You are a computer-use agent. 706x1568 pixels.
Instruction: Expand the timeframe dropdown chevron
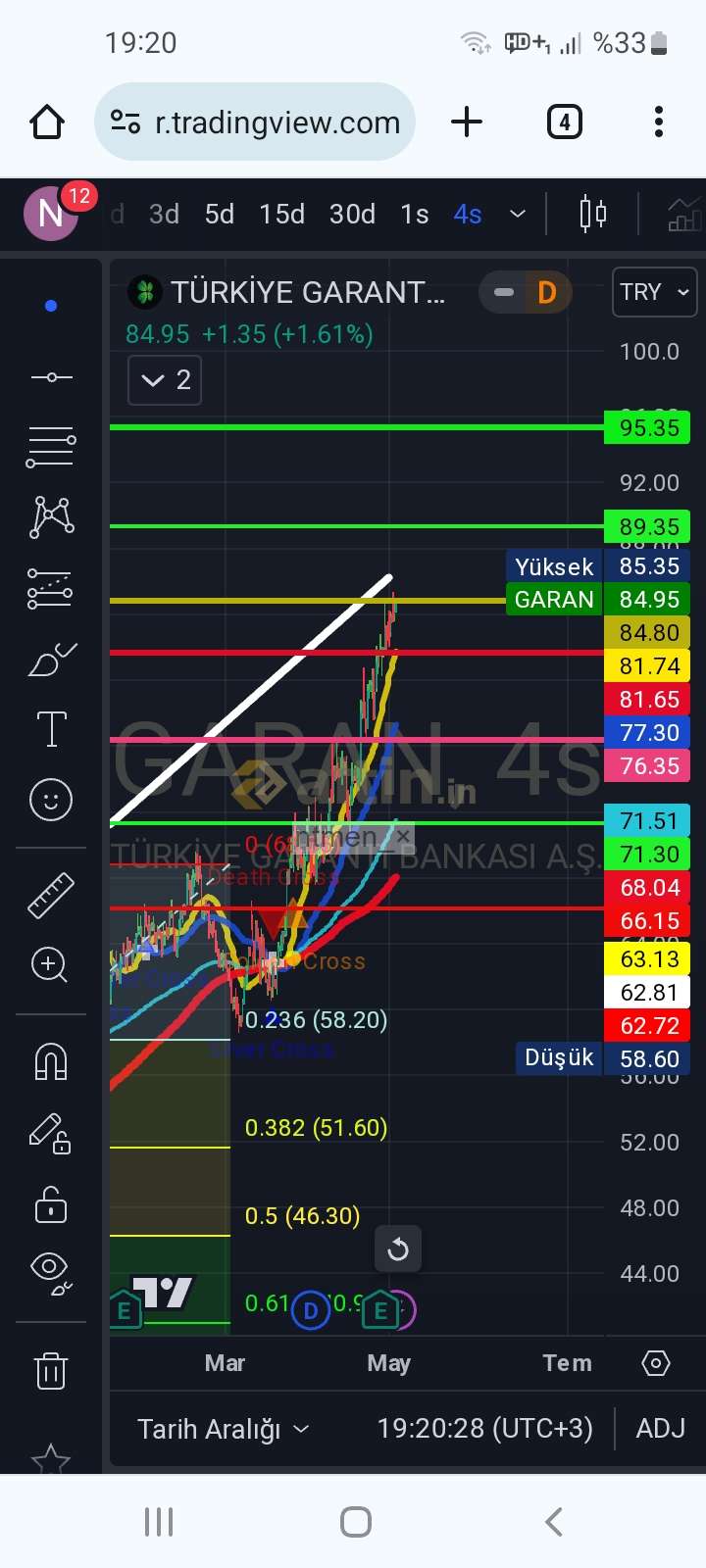518,215
